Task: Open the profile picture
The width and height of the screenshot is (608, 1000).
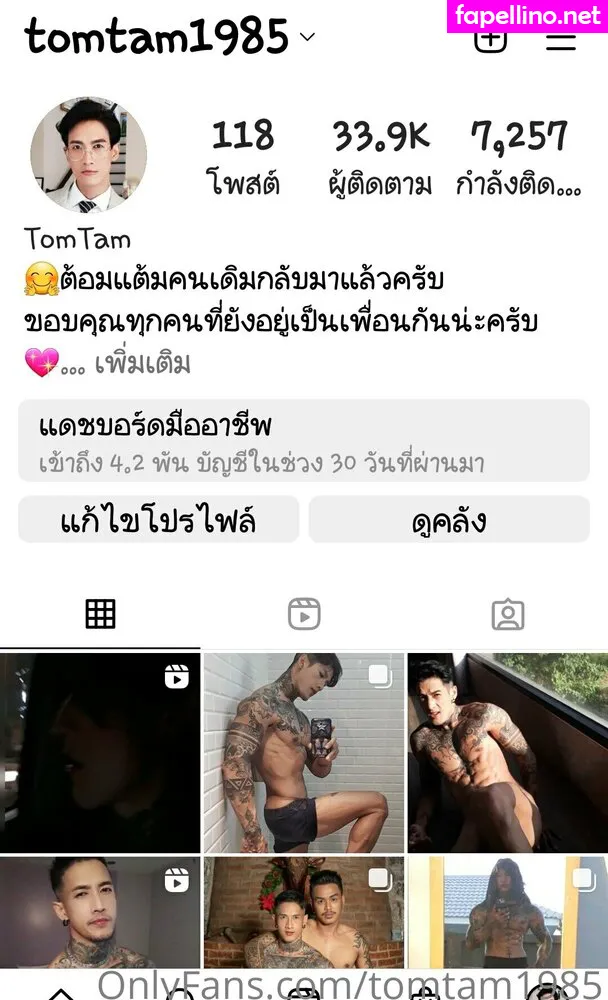Action: (x=89, y=155)
